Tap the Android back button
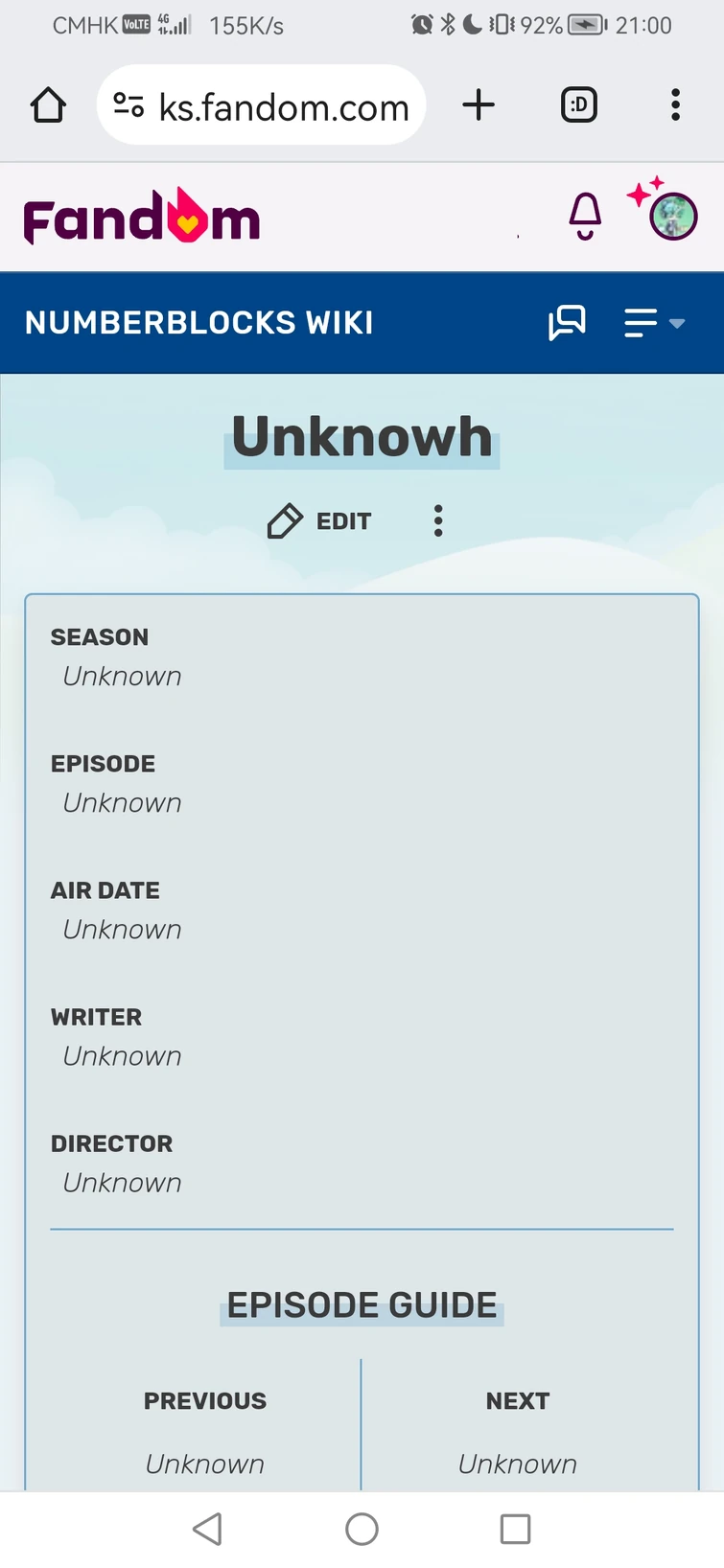 207,1529
